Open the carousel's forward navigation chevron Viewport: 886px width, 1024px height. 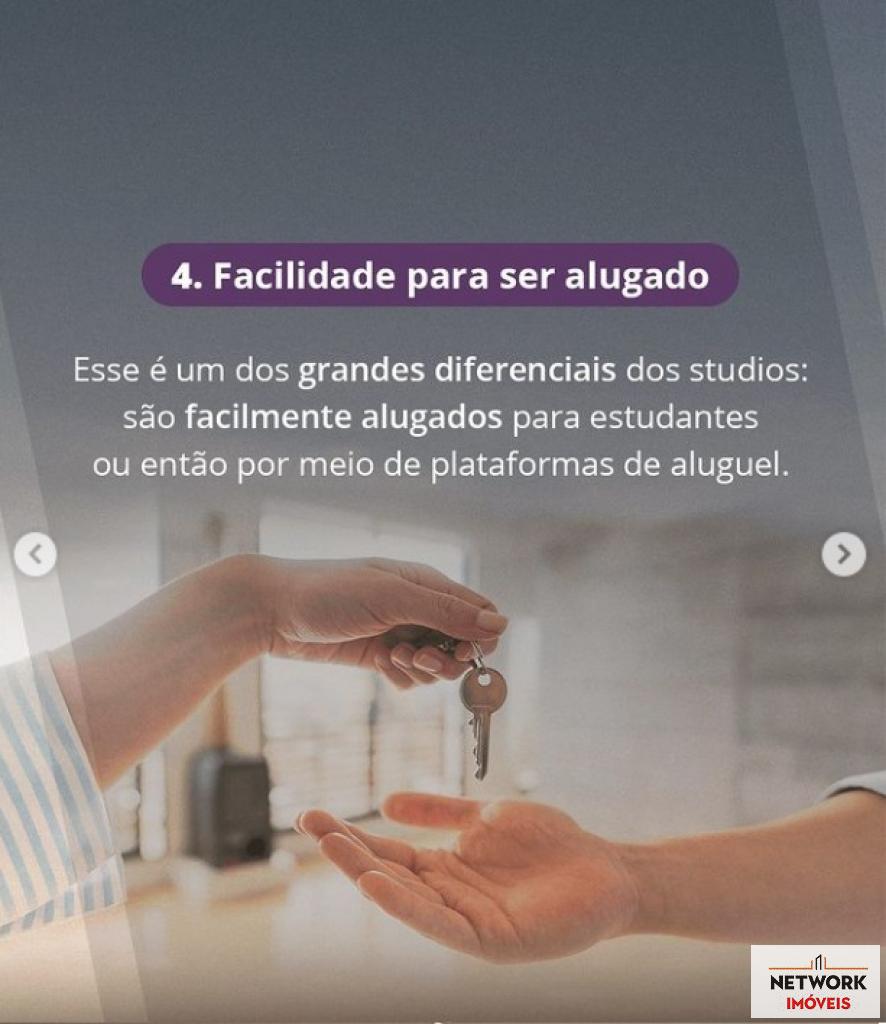(x=846, y=554)
